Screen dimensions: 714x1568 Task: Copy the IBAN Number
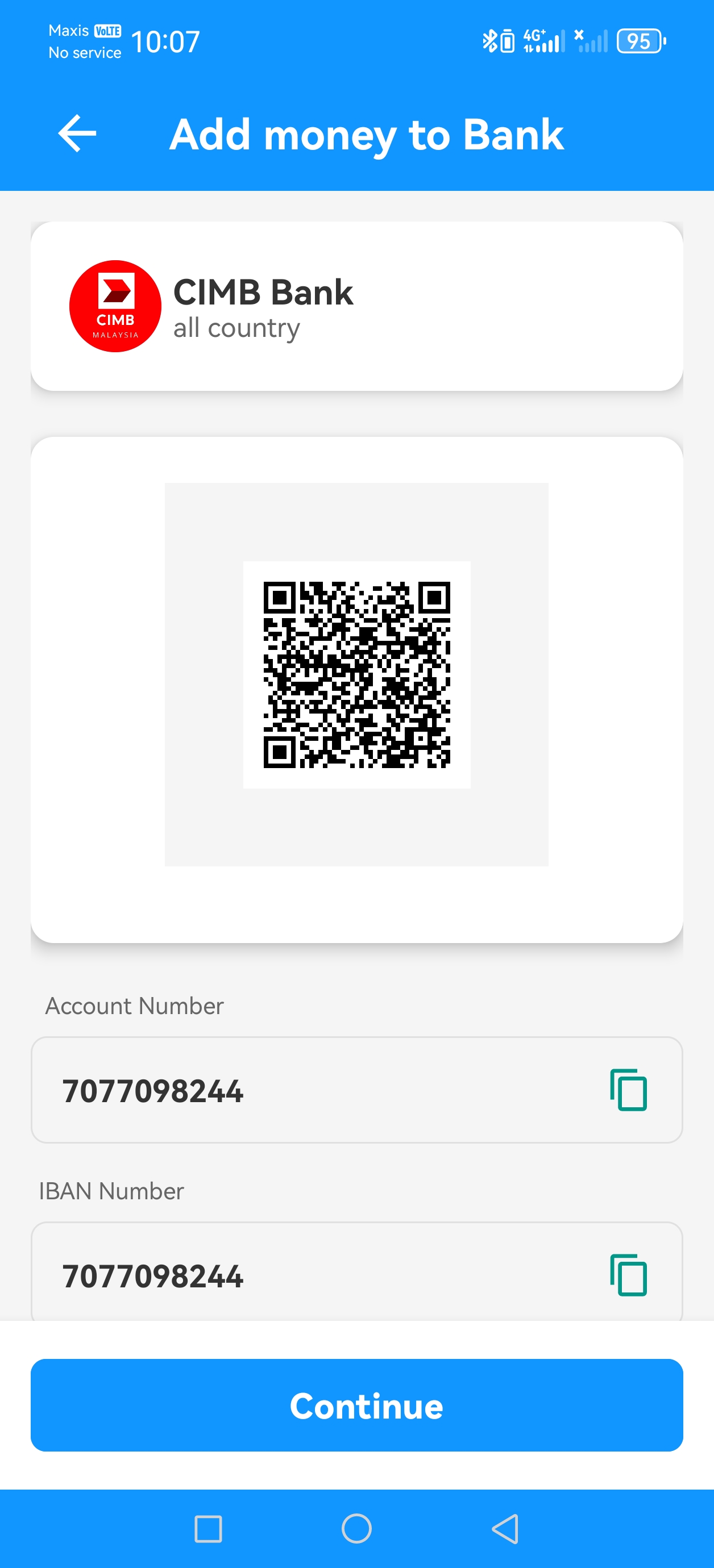628,1275
